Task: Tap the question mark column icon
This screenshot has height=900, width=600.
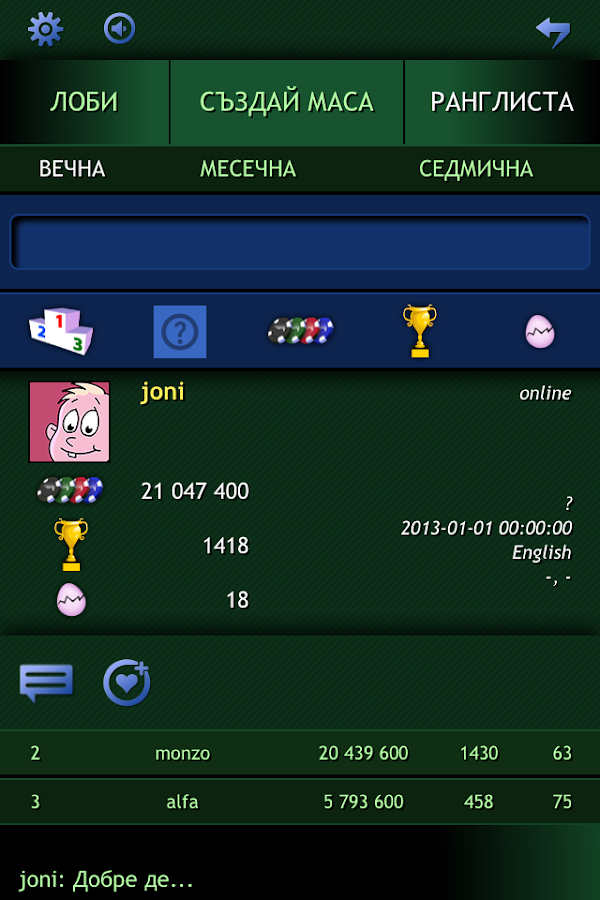Action: [180, 332]
